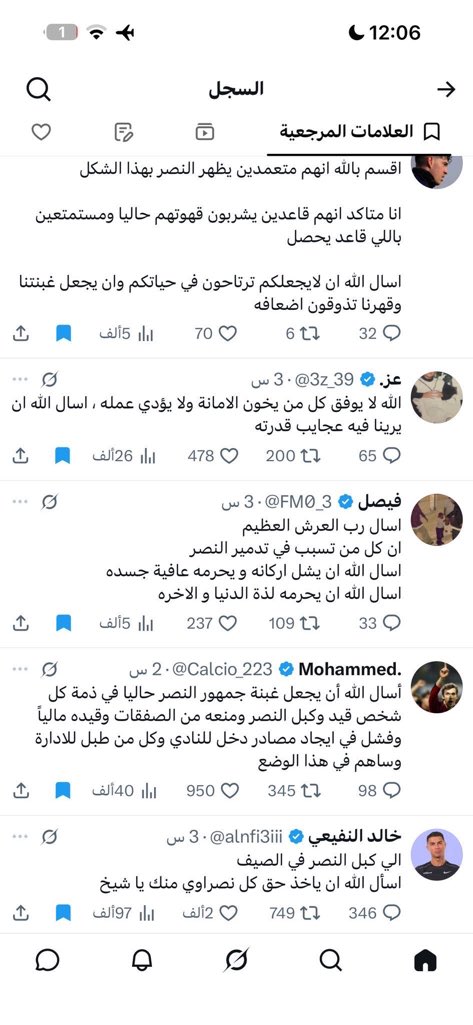Screen dimensions: 473x1025
Task: Repost the tweet by @FM0_3
Action: (310, 624)
